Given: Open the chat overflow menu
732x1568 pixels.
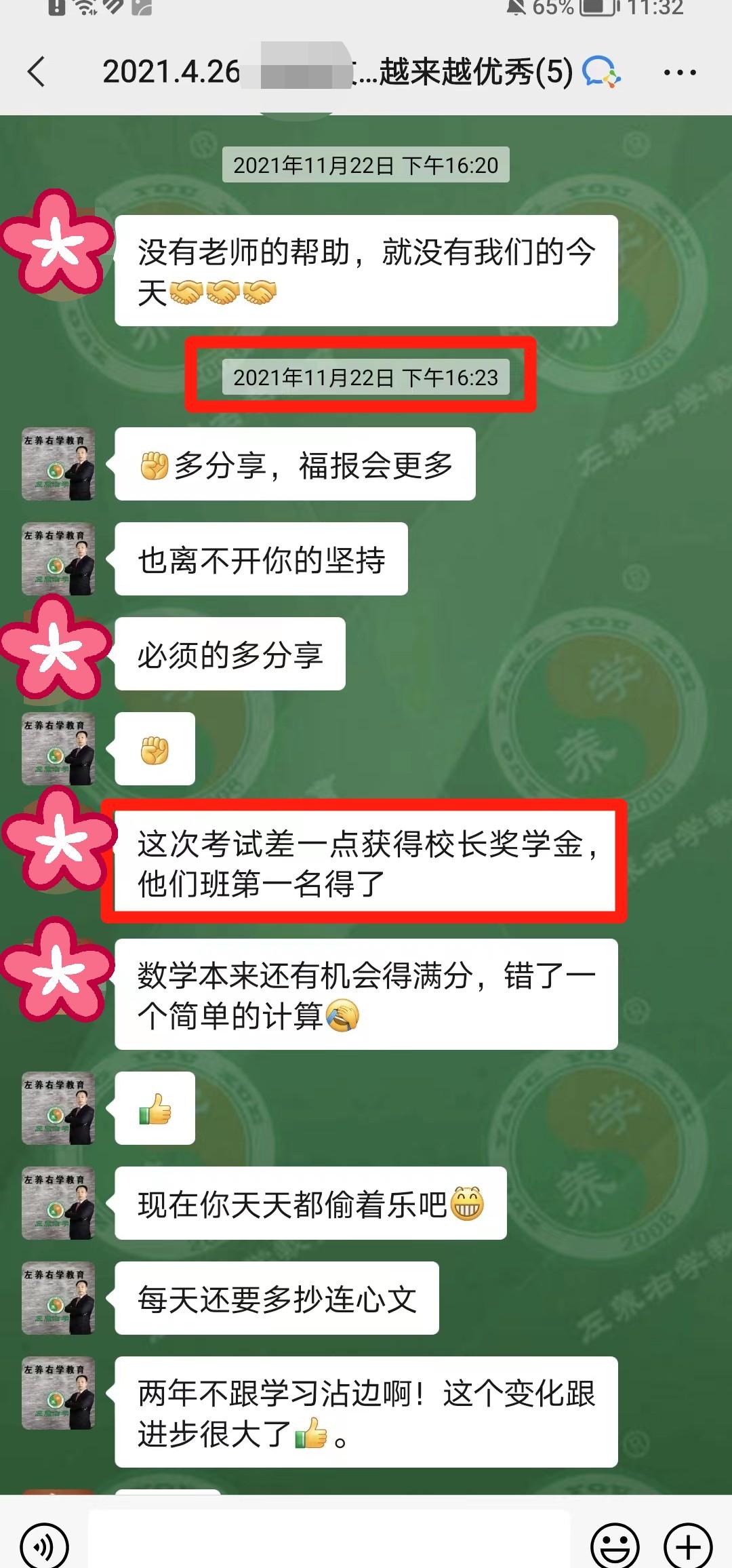Looking at the screenshot, I should [680, 72].
